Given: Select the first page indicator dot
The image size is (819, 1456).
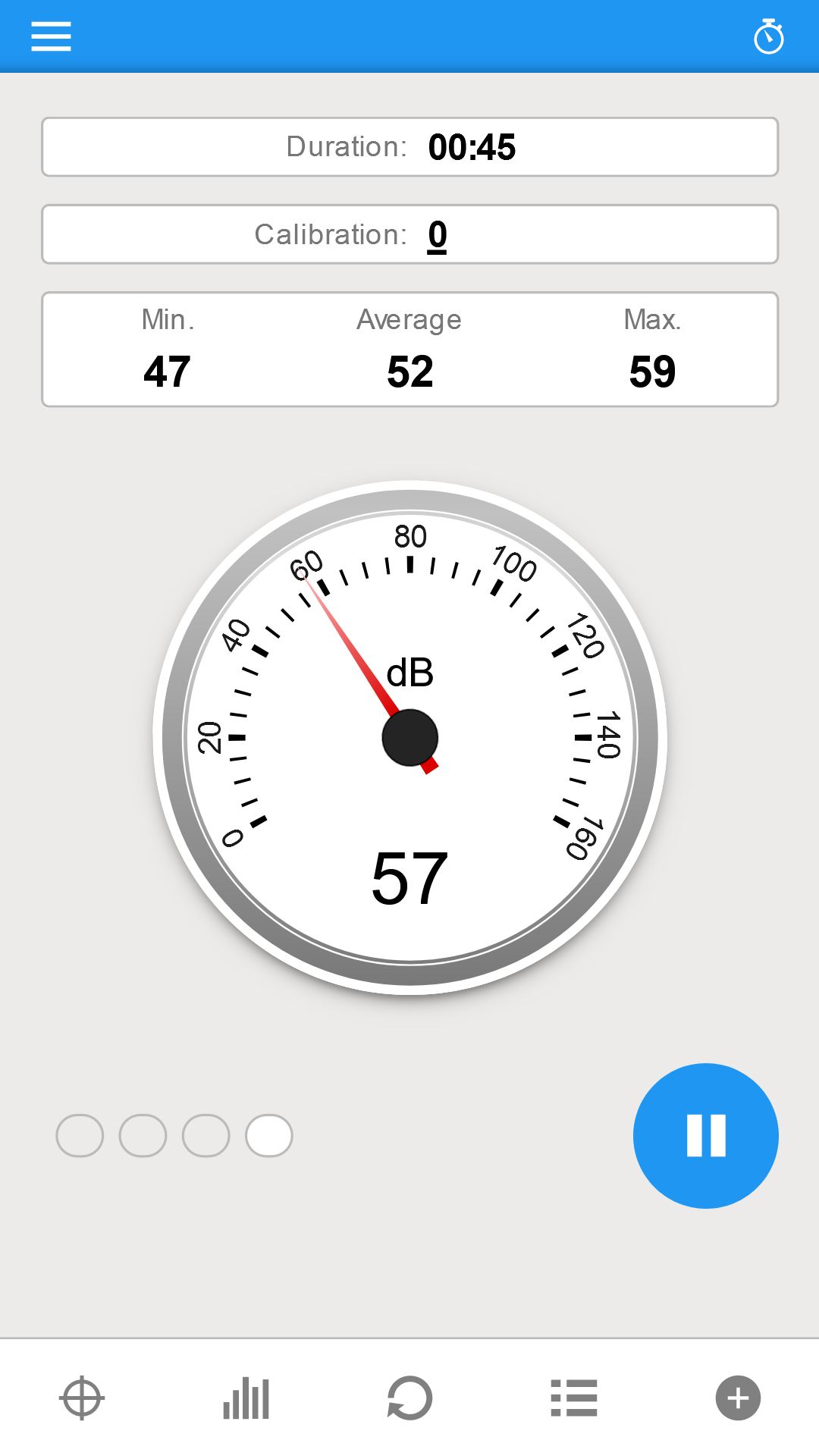Looking at the screenshot, I should 80,1135.
